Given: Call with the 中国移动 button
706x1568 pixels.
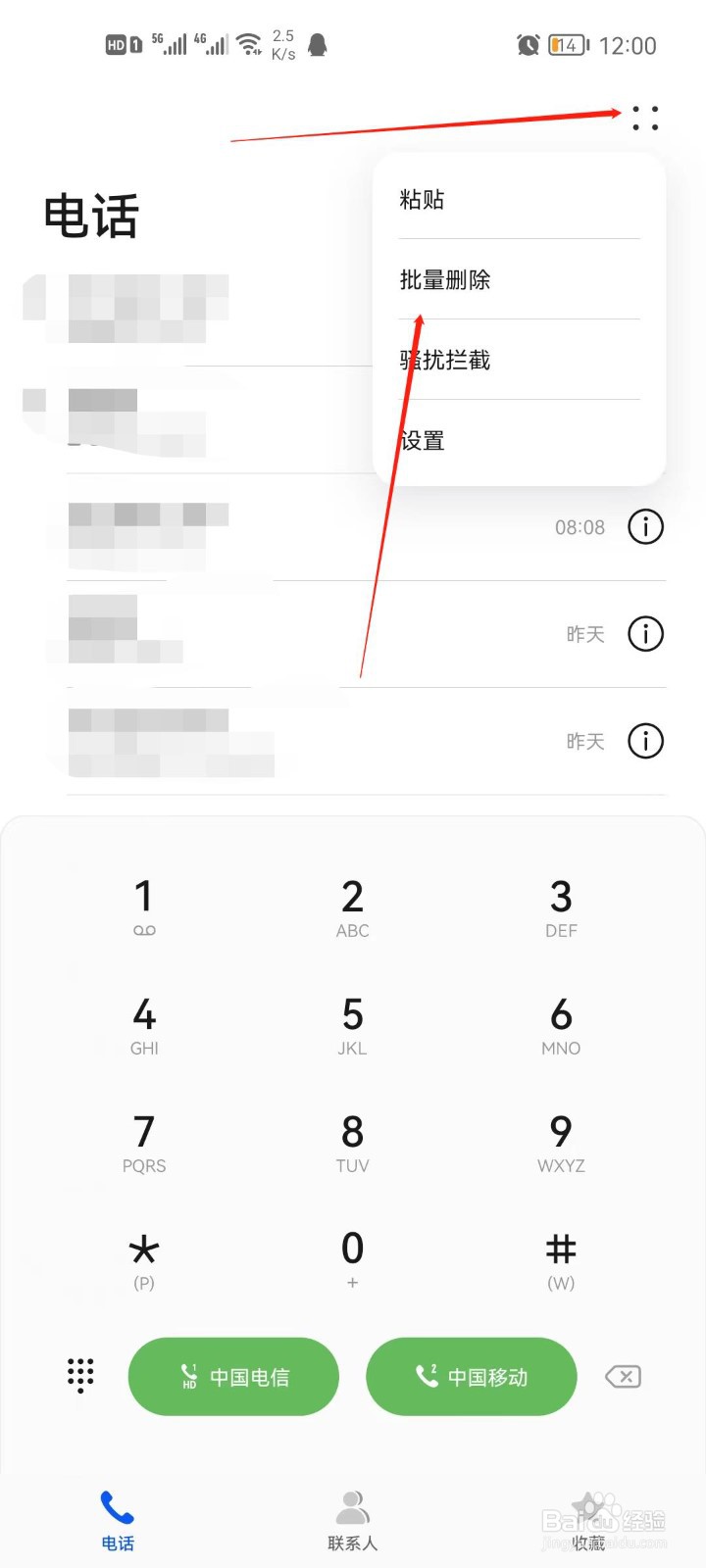Looking at the screenshot, I should click(471, 1376).
